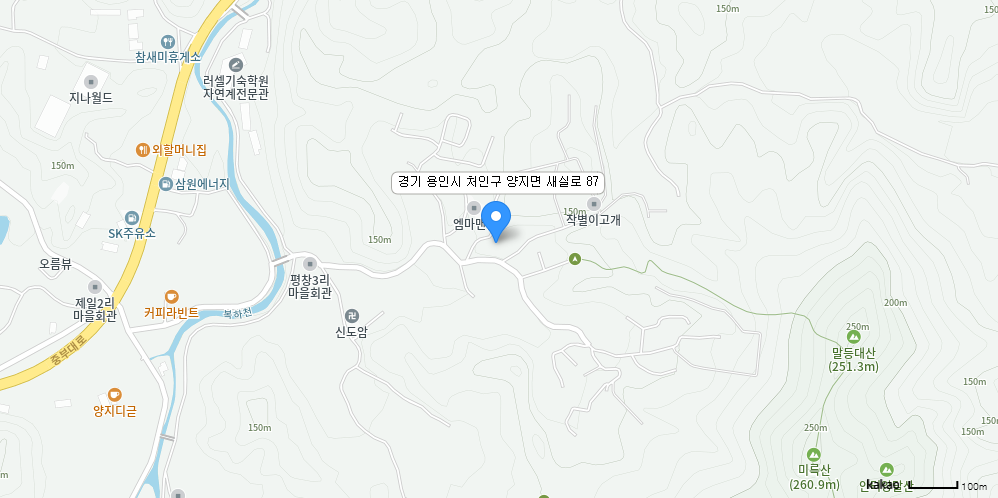
Task: Tap the blue location pin
Action: point(497,219)
